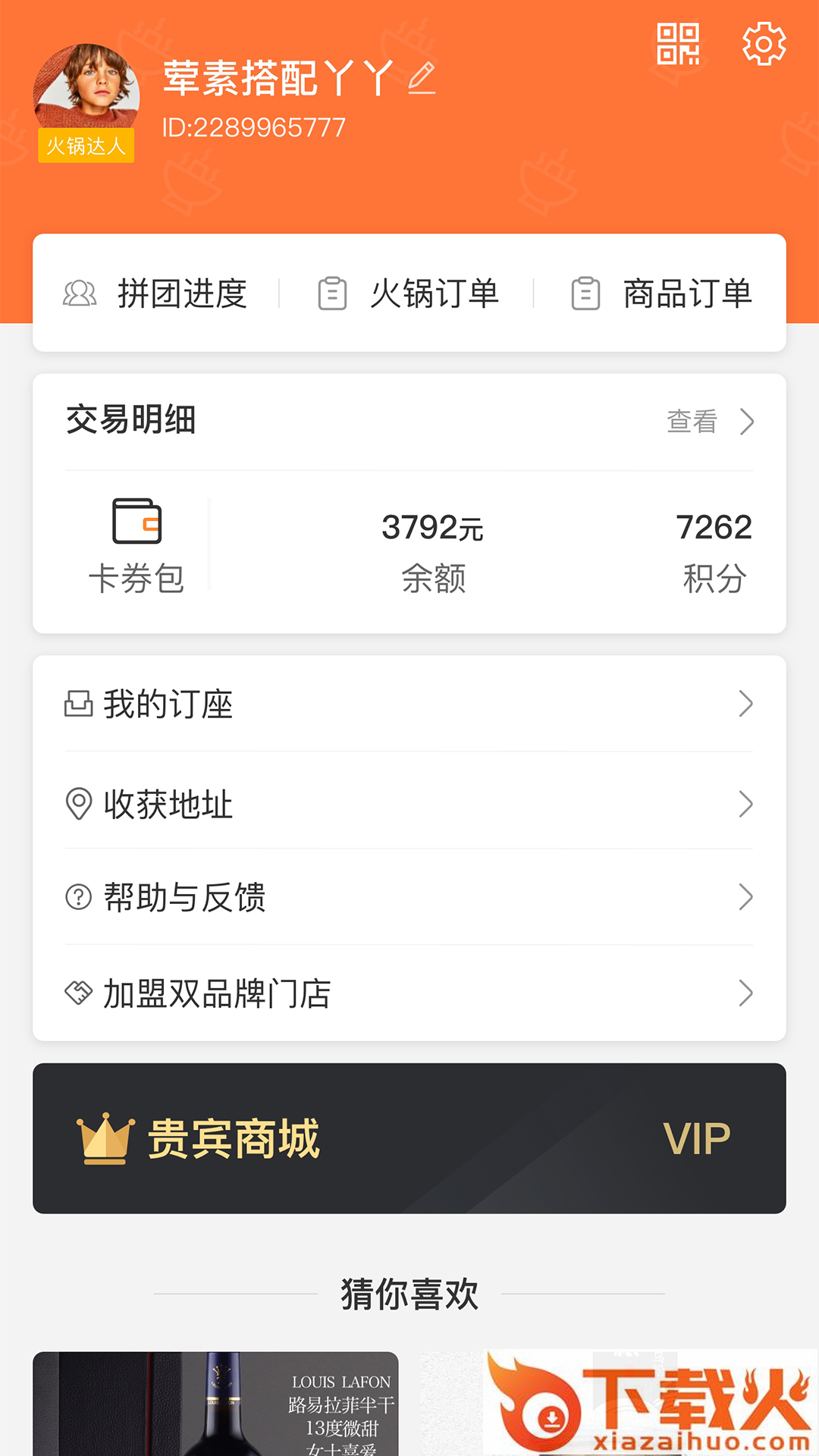Tap 查看 to view transaction details

point(710,422)
